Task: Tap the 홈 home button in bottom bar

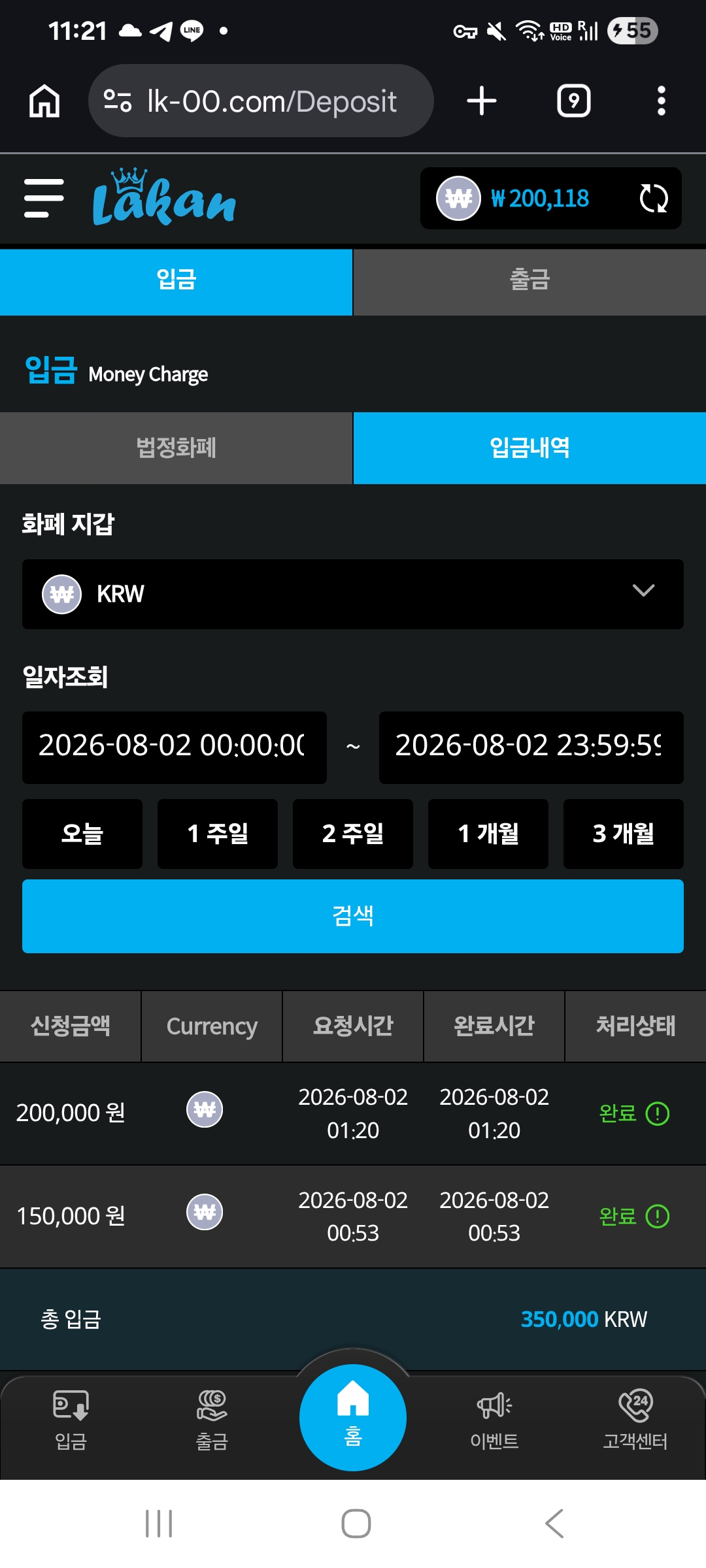Action: point(353,1418)
